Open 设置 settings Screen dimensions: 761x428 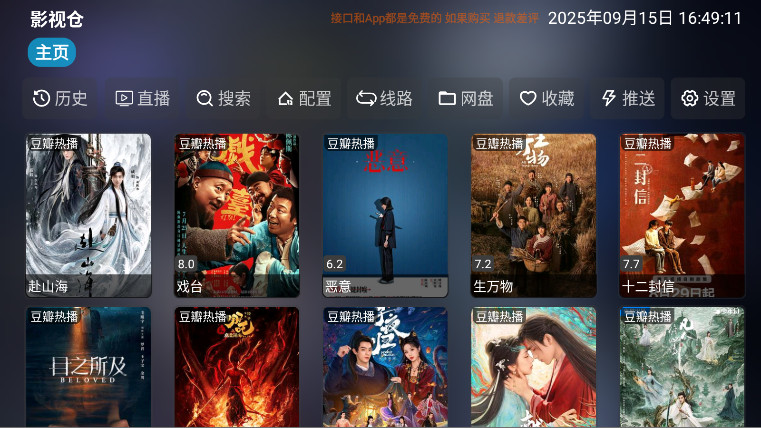[x=708, y=98]
